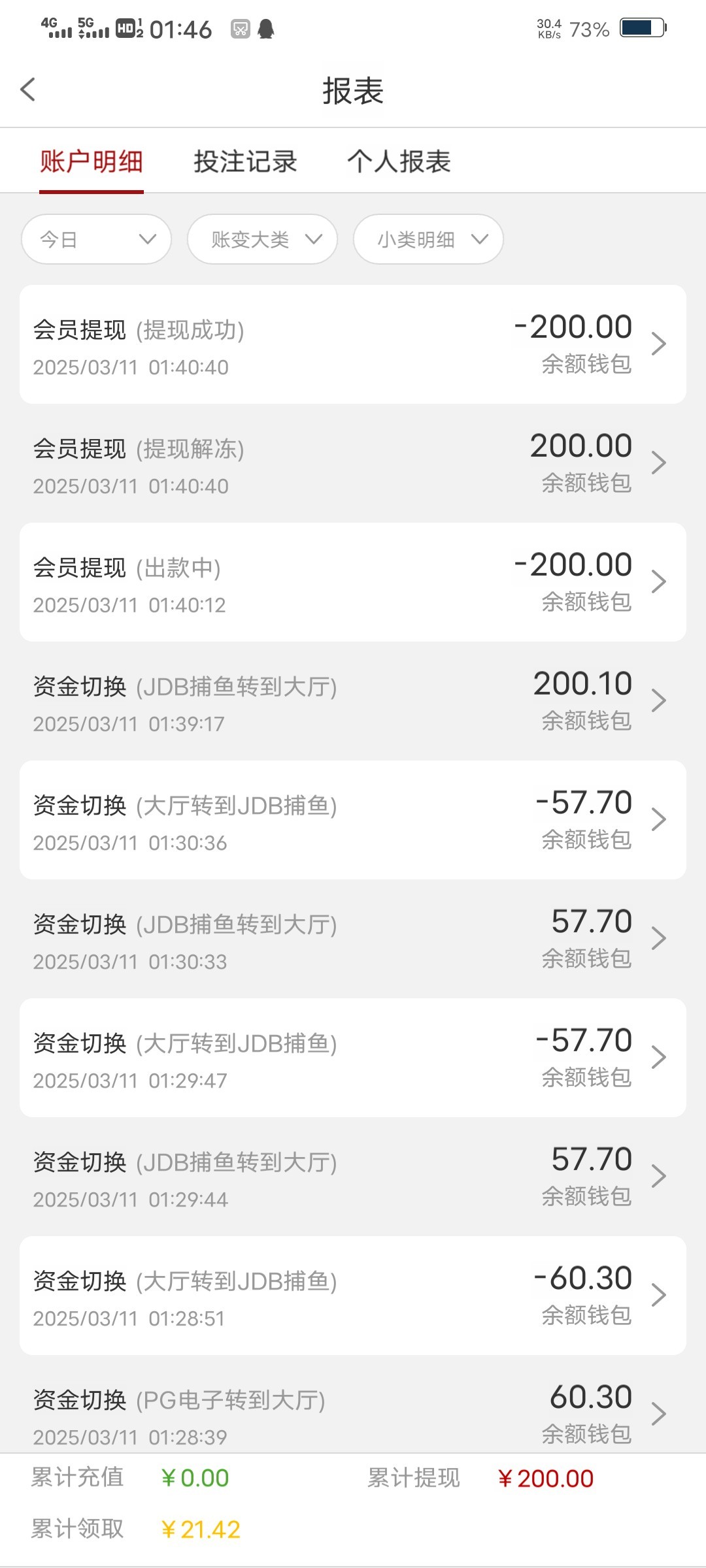Switch to the 投注记录 tab
The image size is (706, 1568).
[x=245, y=161]
